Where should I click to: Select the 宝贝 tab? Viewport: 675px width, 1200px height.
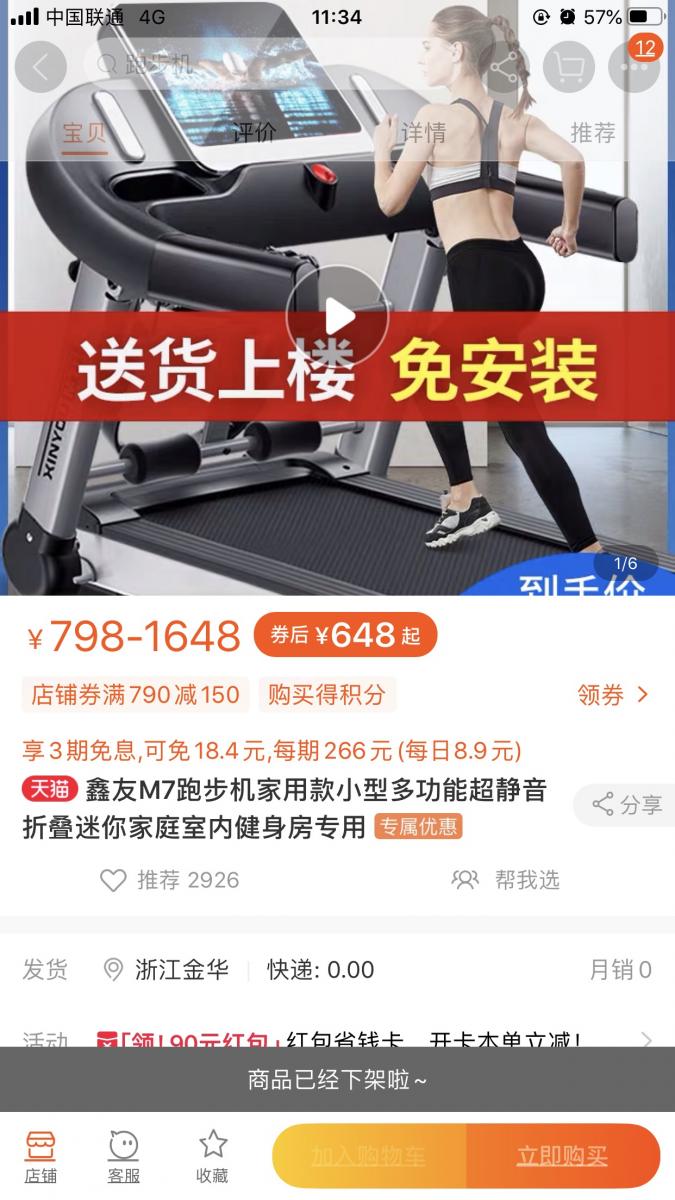point(84,133)
